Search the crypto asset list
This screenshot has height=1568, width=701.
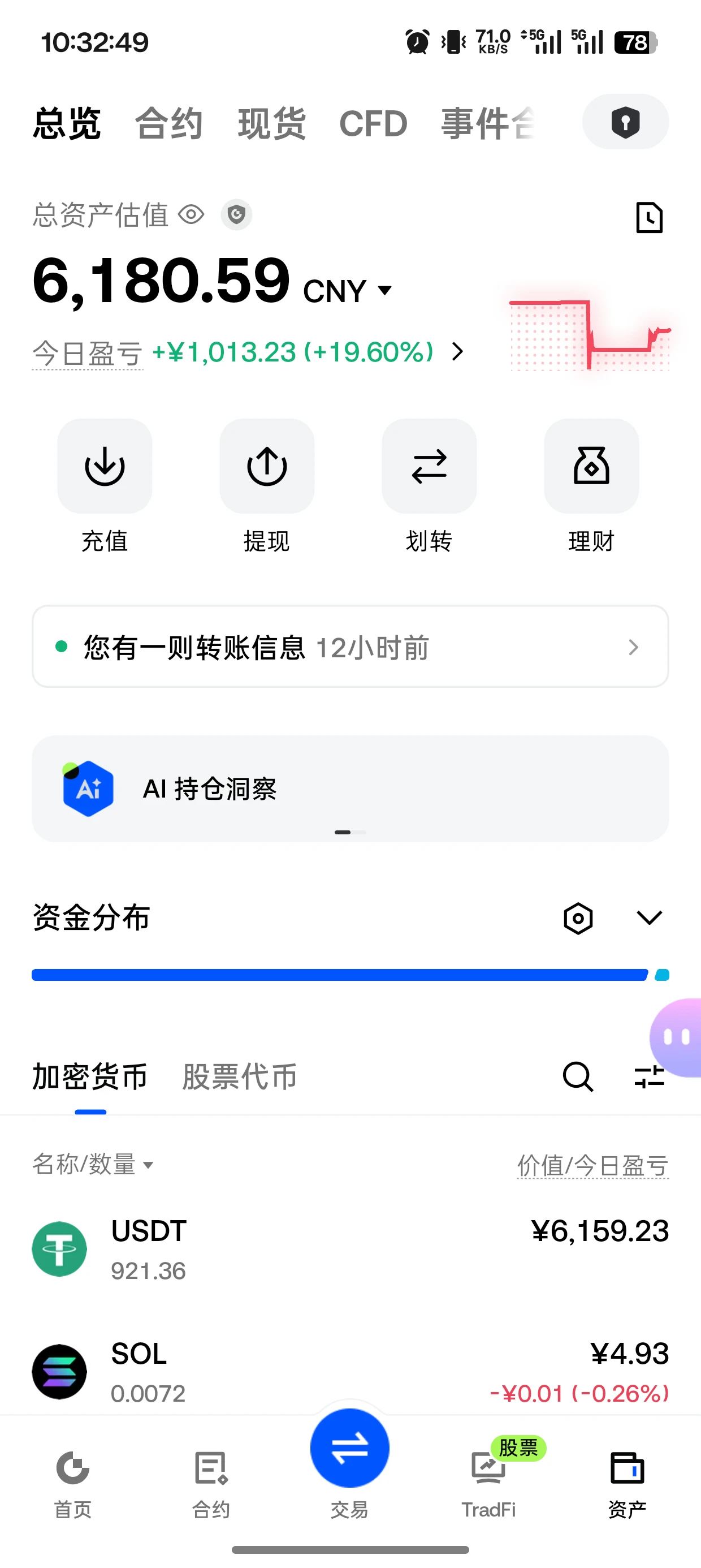click(577, 1077)
